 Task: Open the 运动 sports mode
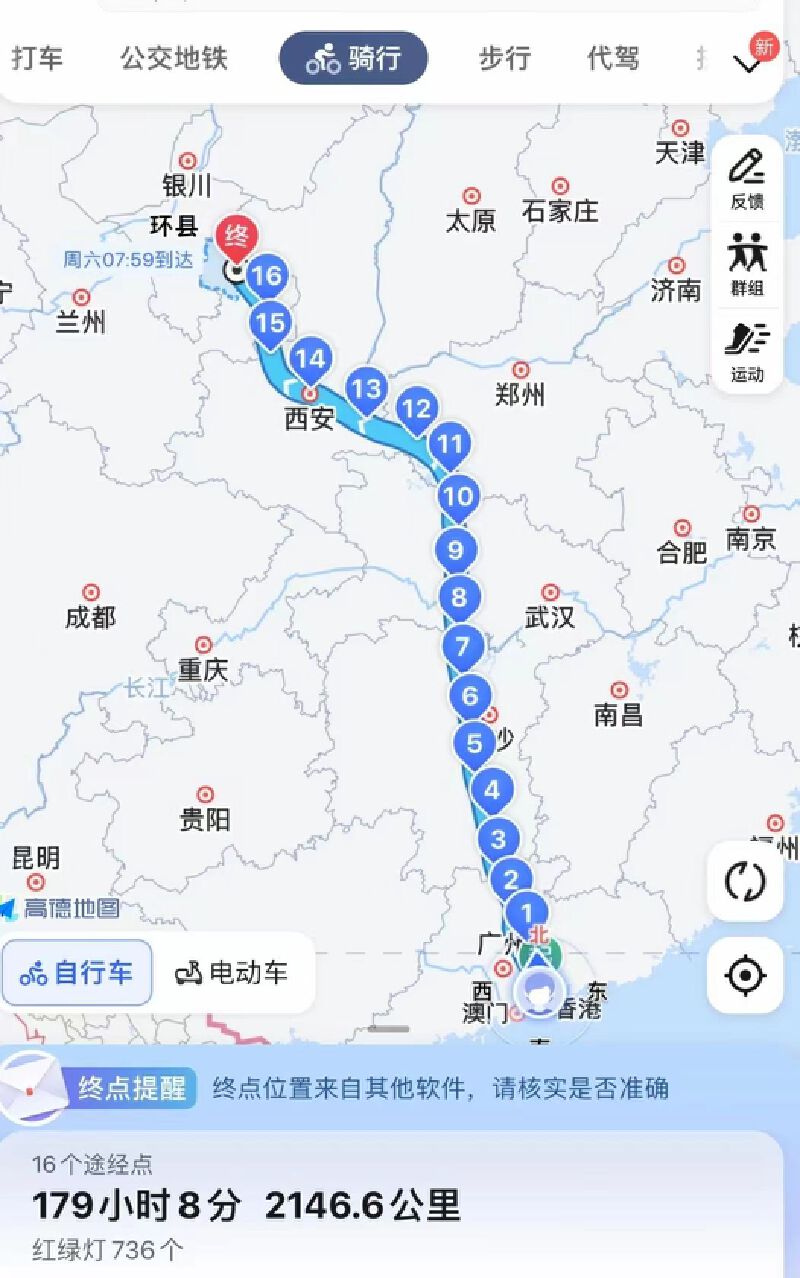[747, 351]
